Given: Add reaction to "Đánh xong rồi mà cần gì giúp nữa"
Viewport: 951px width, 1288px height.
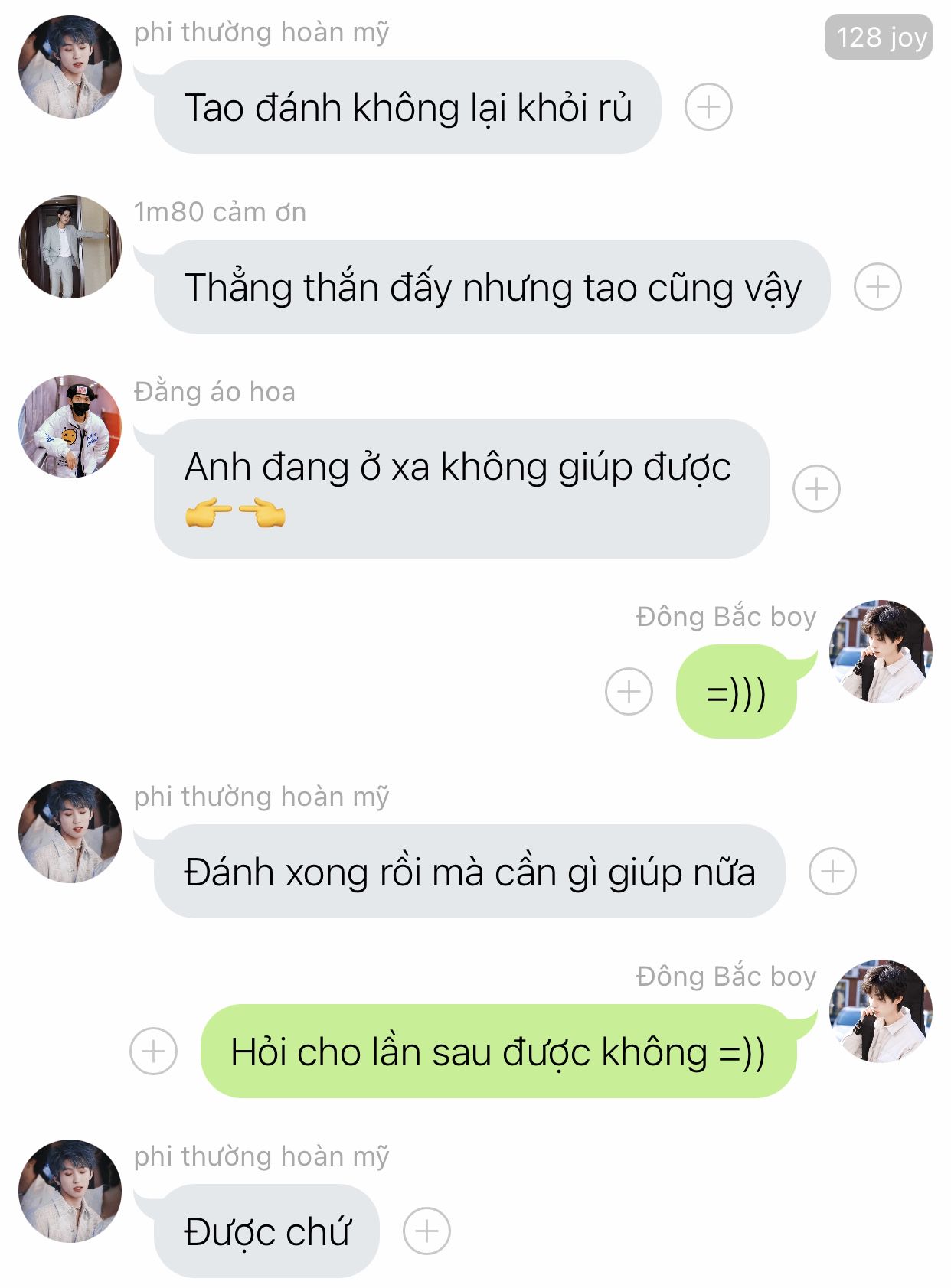Looking at the screenshot, I should click(x=832, y=871).
